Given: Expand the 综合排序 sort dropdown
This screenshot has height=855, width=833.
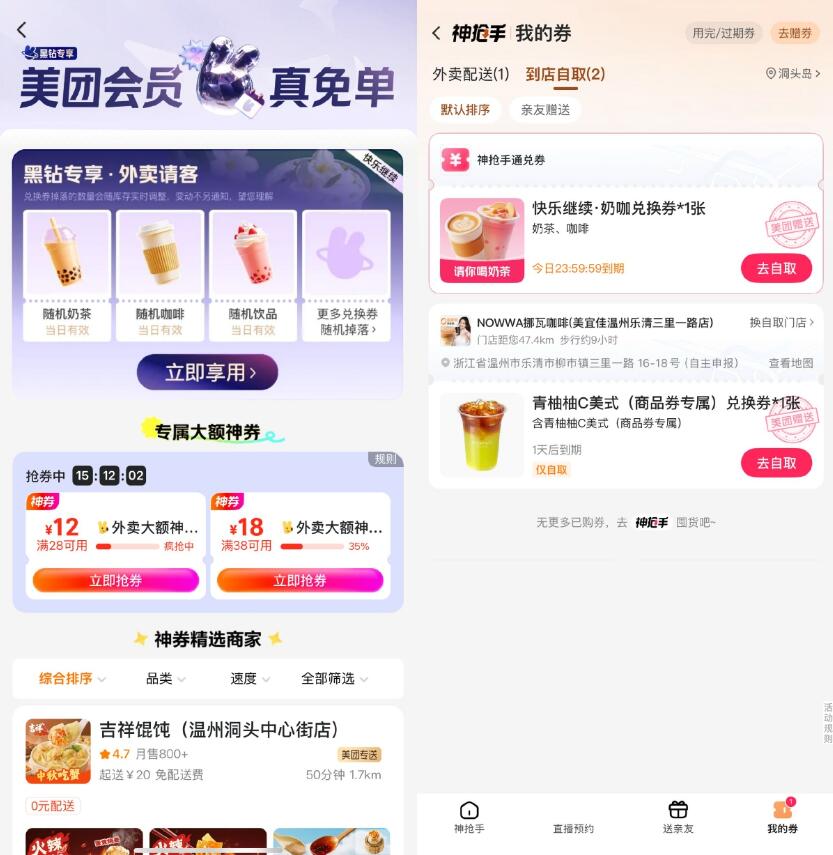Looking at the screenshot, I should click(x=72, y=678).
